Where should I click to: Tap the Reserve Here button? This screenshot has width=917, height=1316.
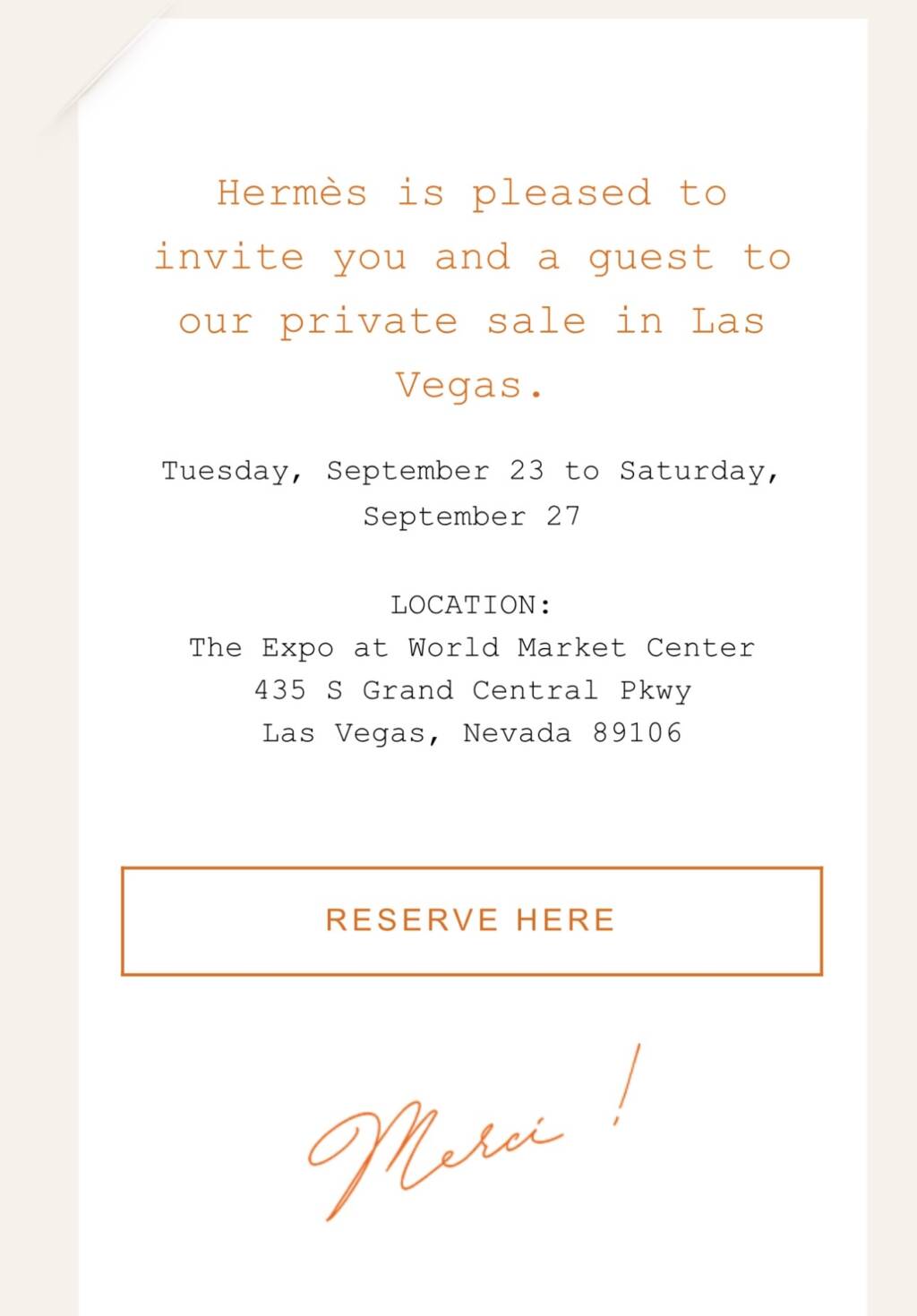click(471, 920)
